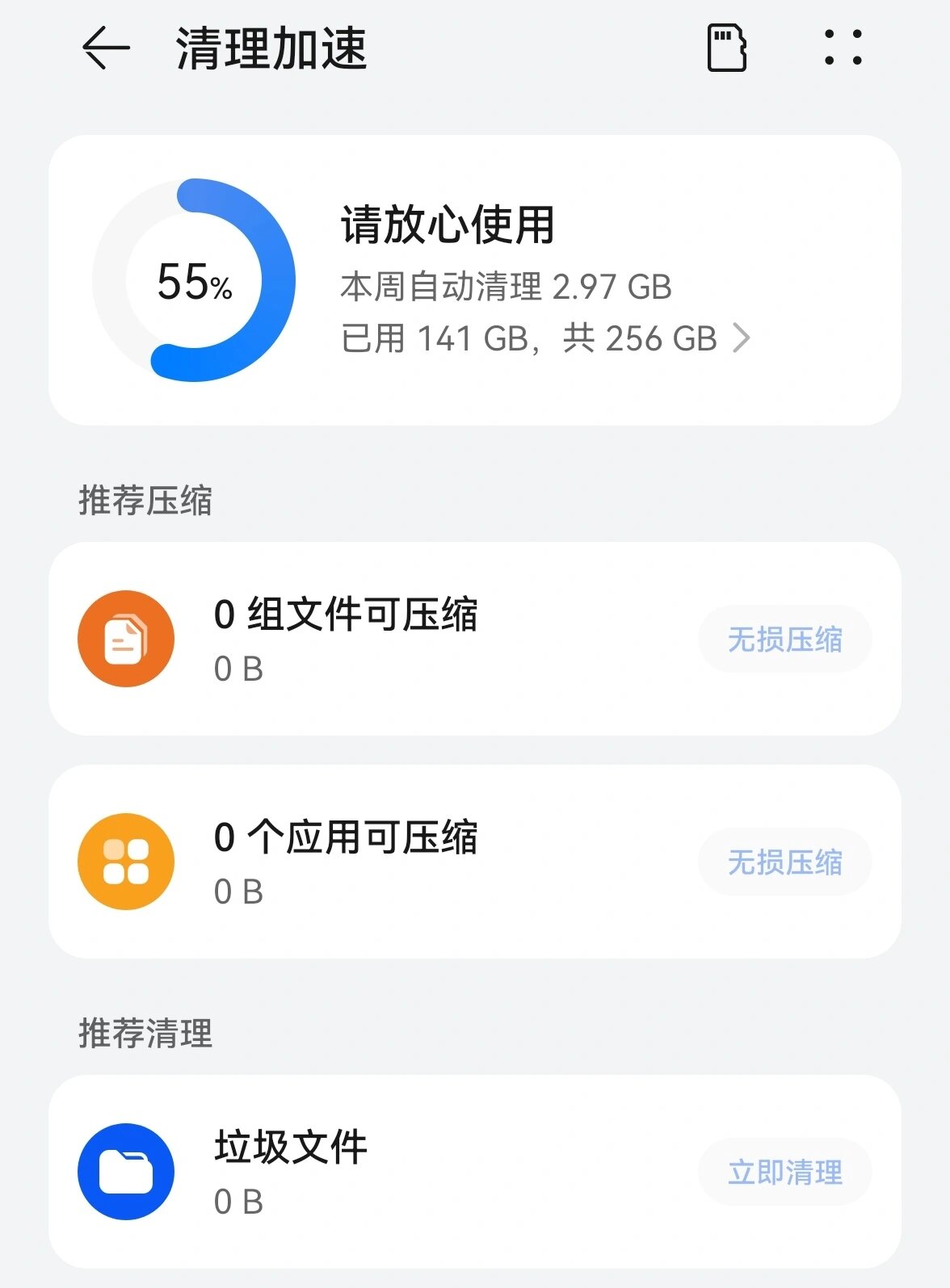Tap 本周自动清理 2.97 GB text
Screen dimensions: 950x1288
507,287
